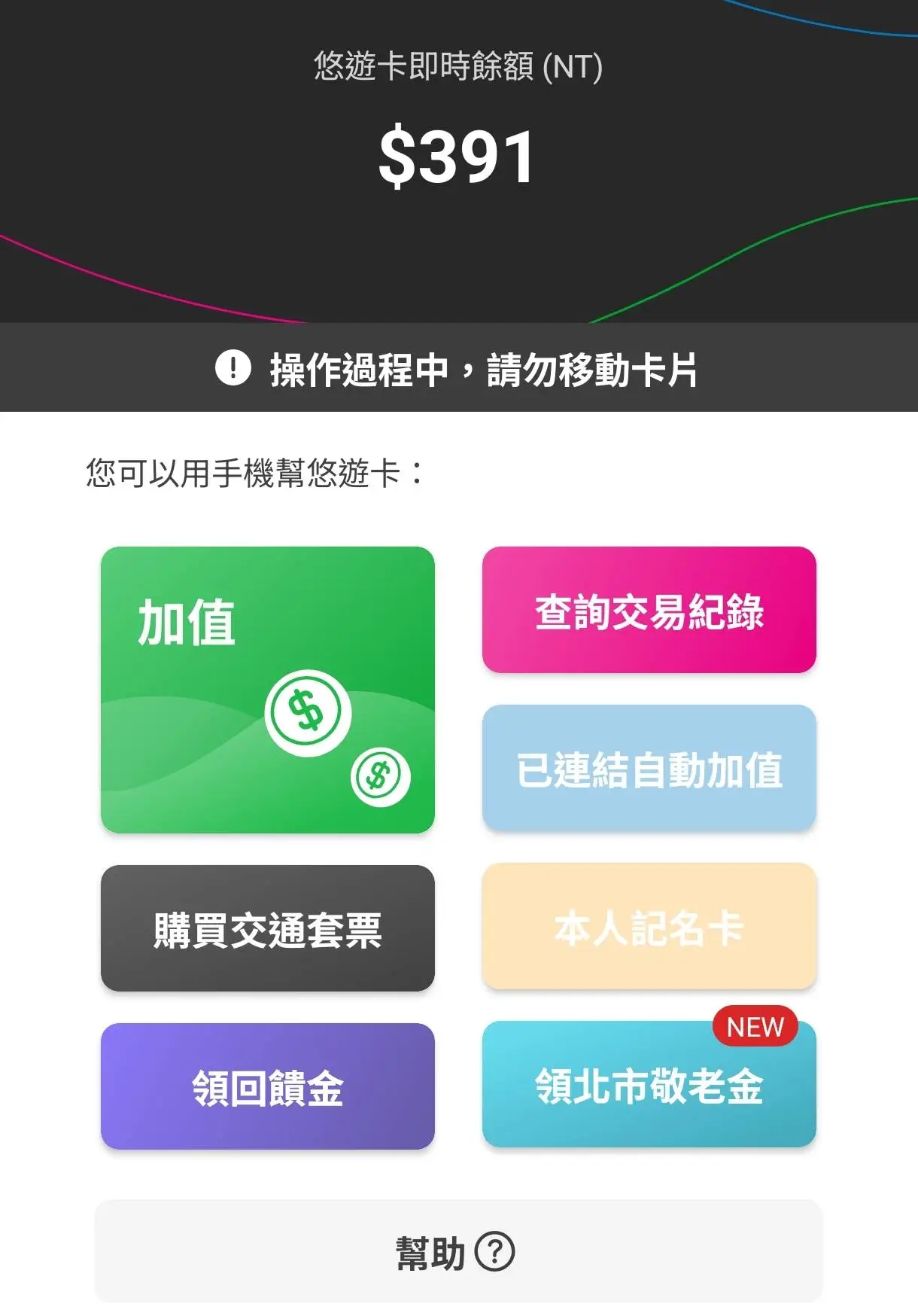The height and width of the screenshot is (1316, 918).
Task: Open 查詢交易紀錄 transaction records
Action: (649, 610)
